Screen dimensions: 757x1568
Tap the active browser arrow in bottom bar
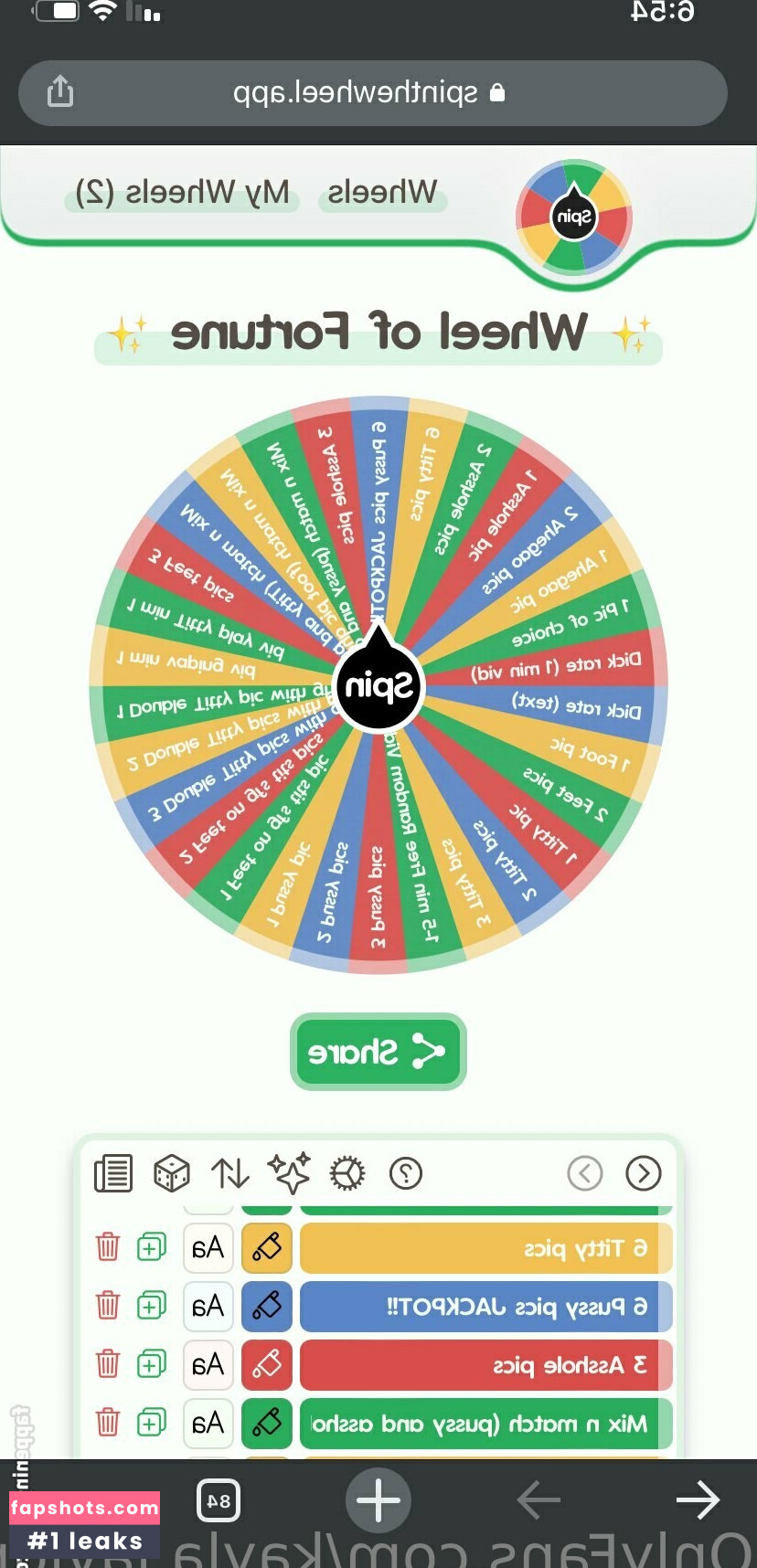(698, 1500)
